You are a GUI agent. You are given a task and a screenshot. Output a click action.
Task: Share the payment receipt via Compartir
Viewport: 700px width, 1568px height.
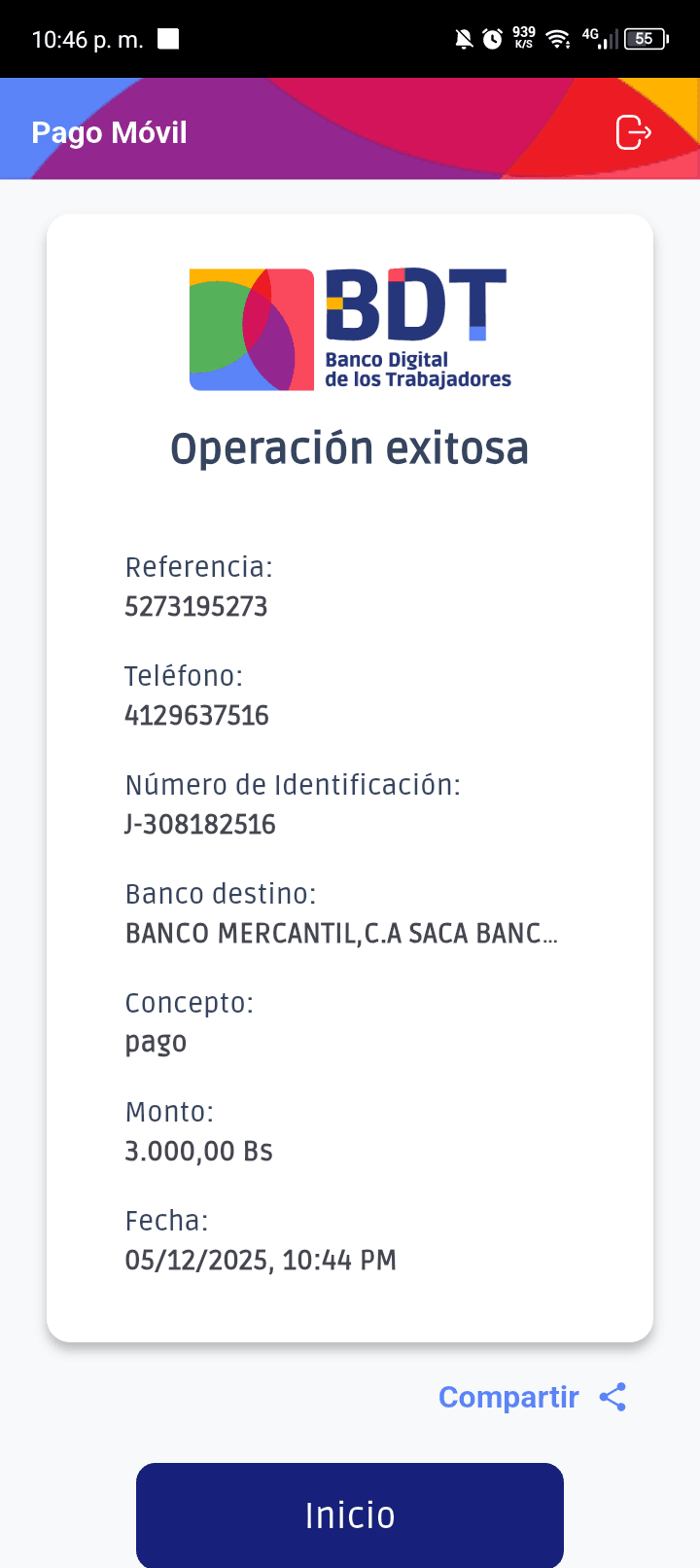[x=532, y=1398]
